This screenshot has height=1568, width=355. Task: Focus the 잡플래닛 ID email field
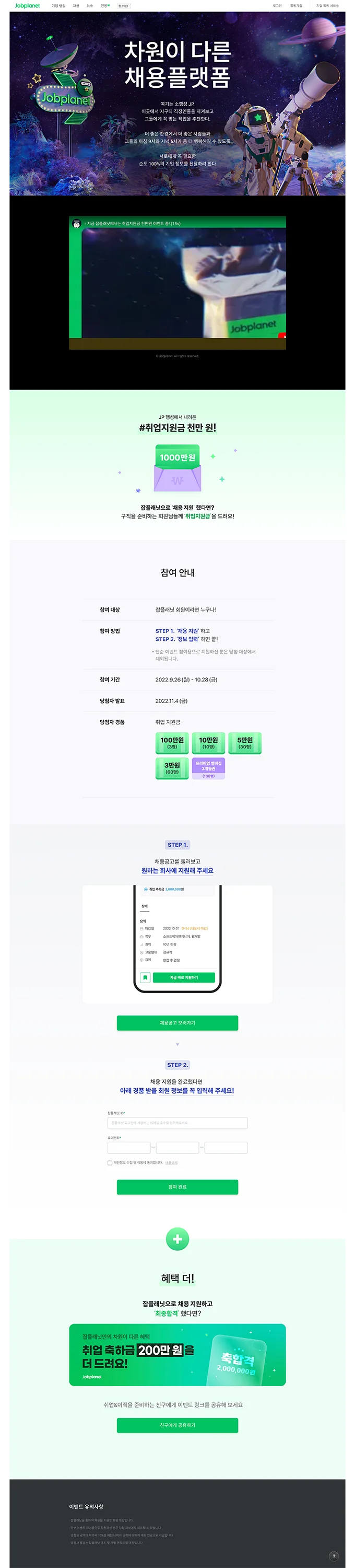point(177,1123)
